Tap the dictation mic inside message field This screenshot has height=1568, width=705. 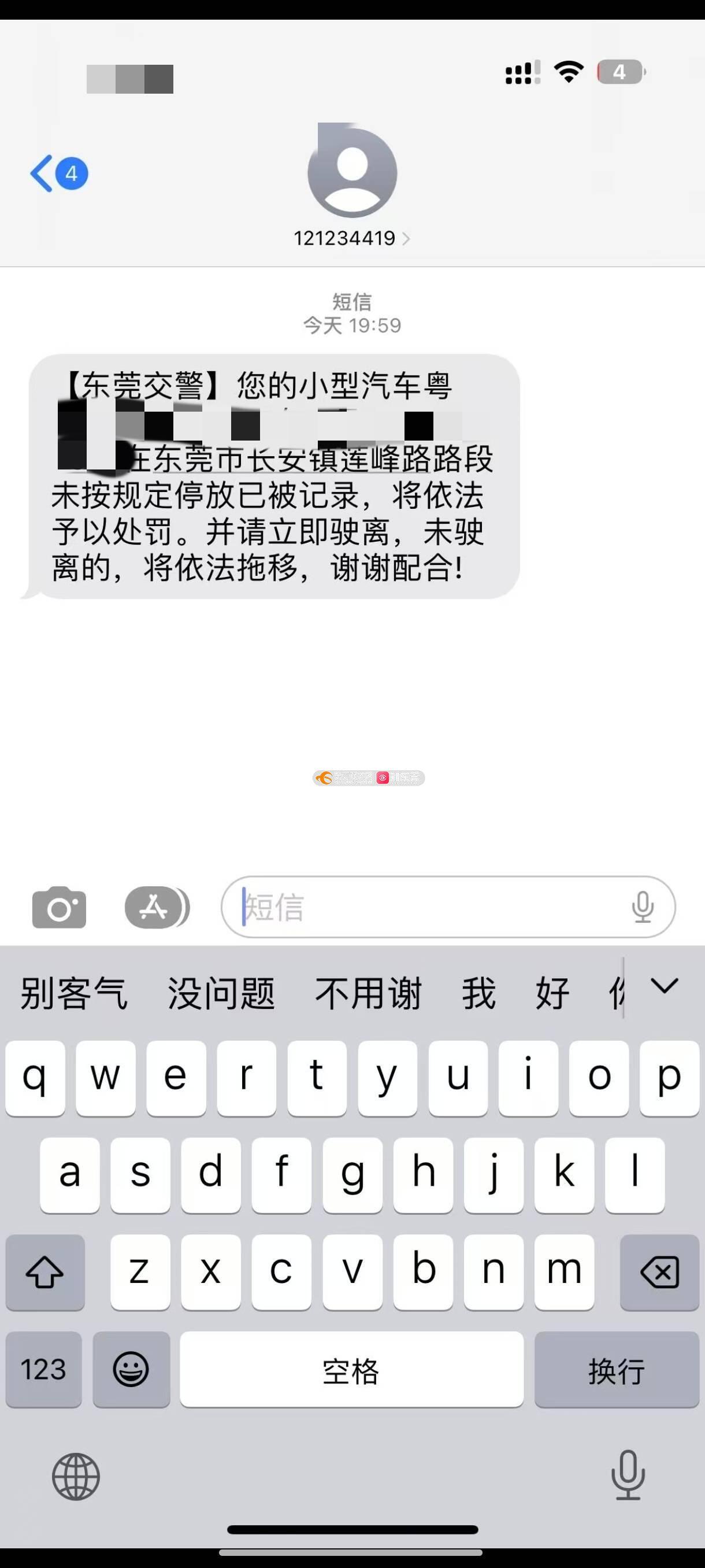tap(643, 907)
